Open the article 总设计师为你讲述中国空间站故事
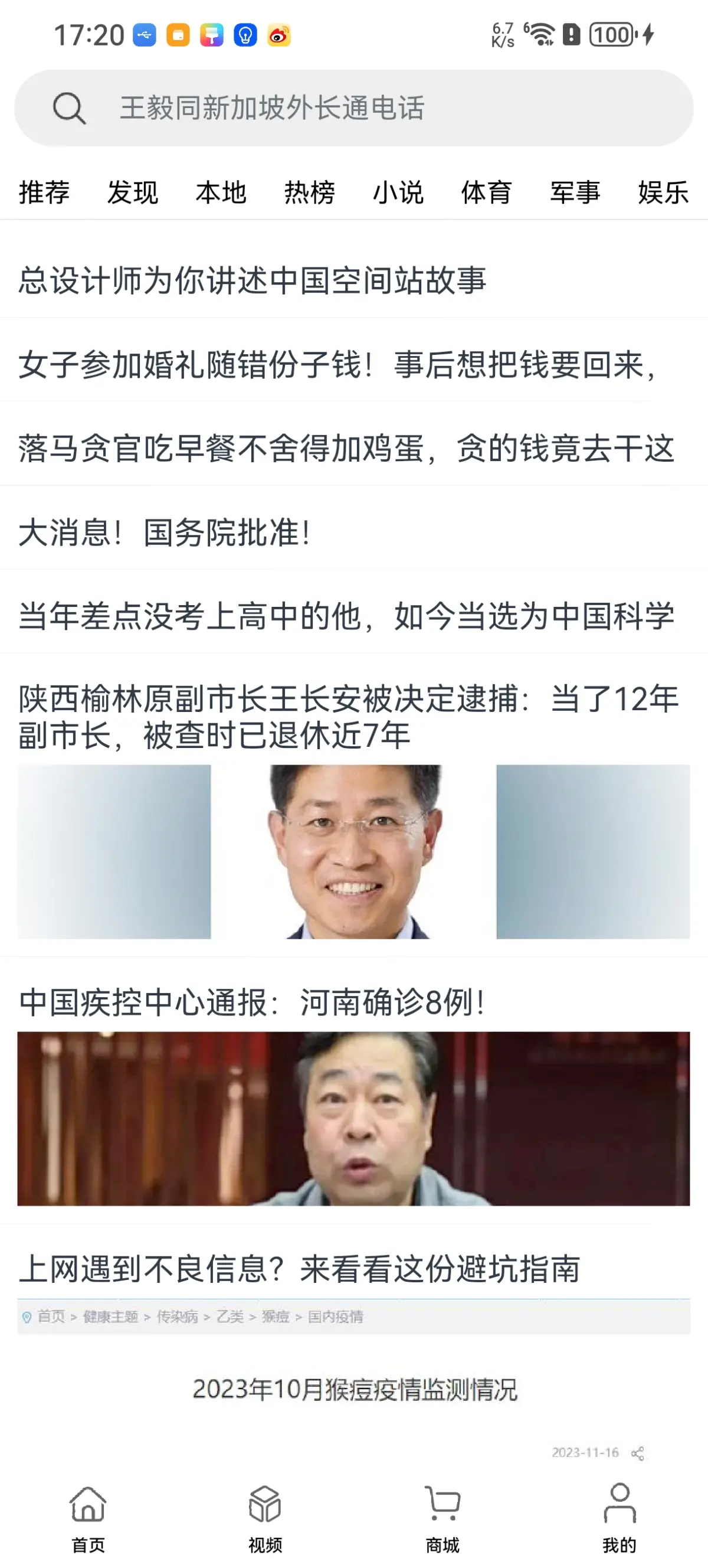The width and height of the screenshot is (708, 1568). 252,281
